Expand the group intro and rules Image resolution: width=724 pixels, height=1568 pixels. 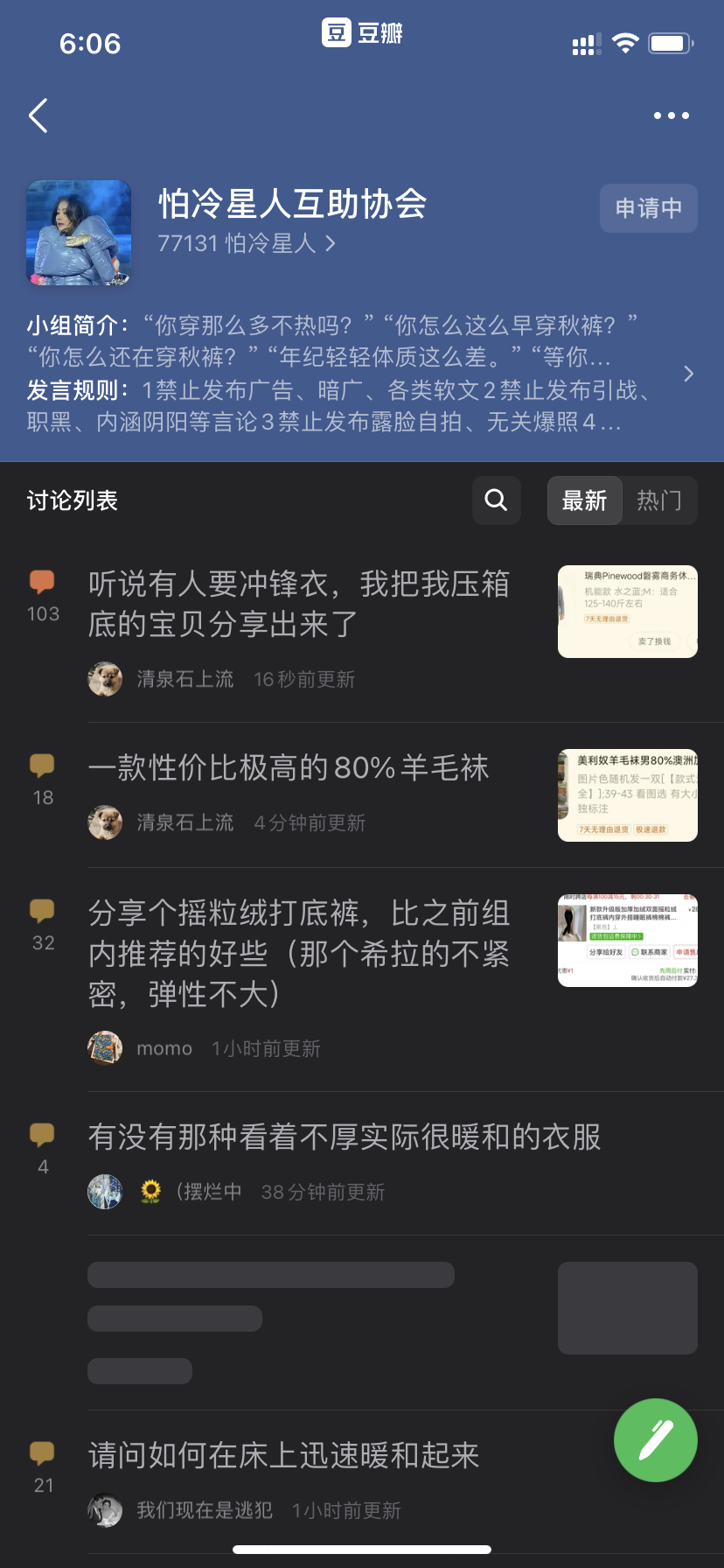point(688,374)
